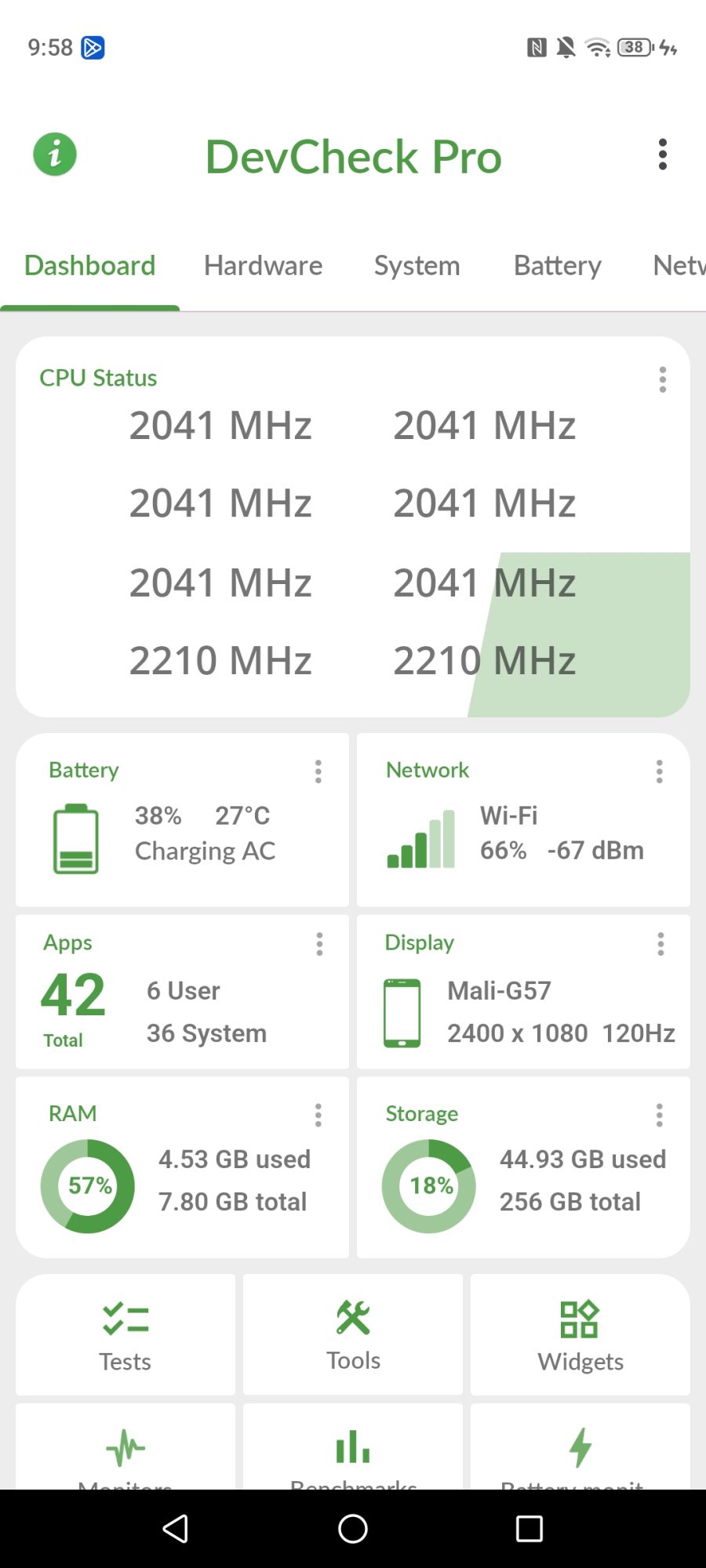Open the Widgets section
This screenshot has height=1568, width=706.
click(x=580, y=1335)
